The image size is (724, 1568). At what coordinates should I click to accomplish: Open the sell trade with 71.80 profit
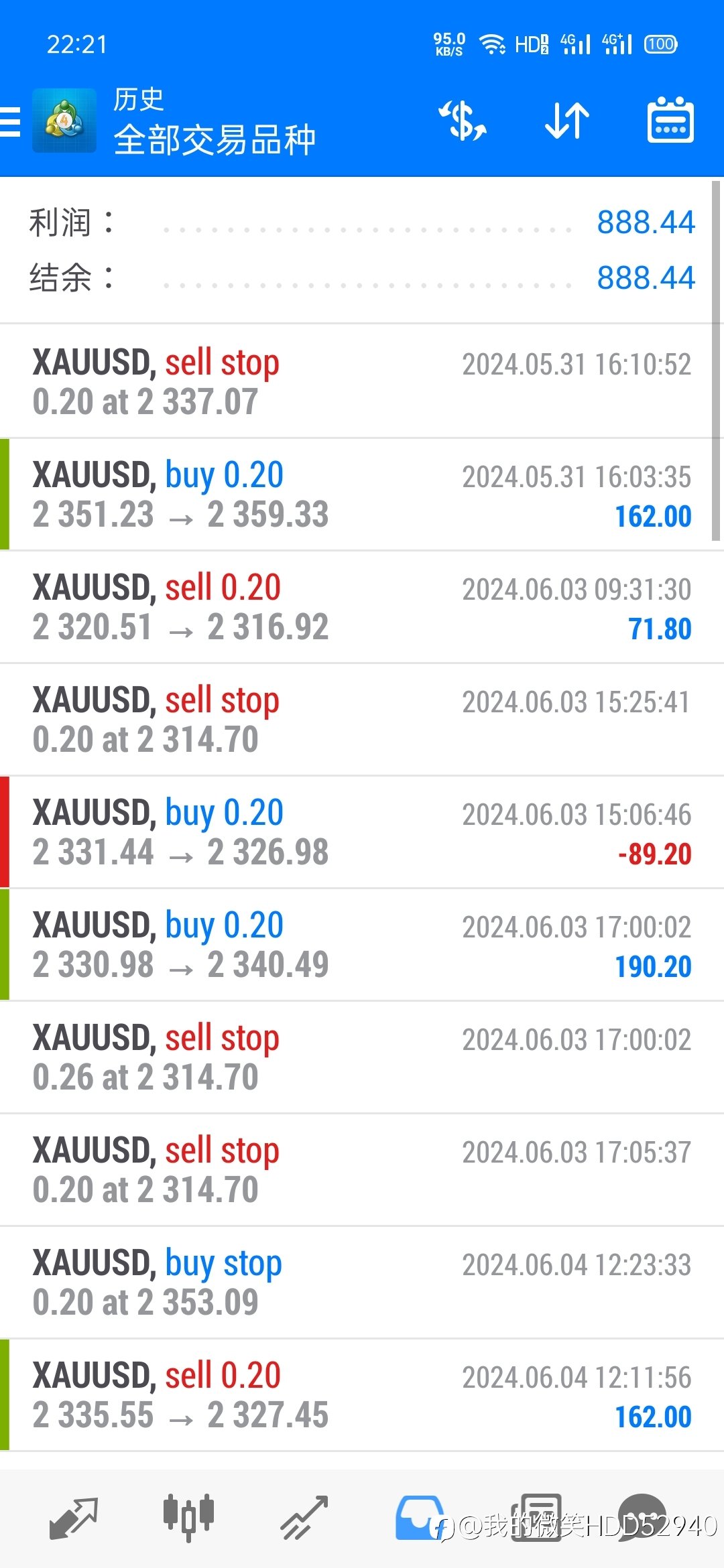362,607
